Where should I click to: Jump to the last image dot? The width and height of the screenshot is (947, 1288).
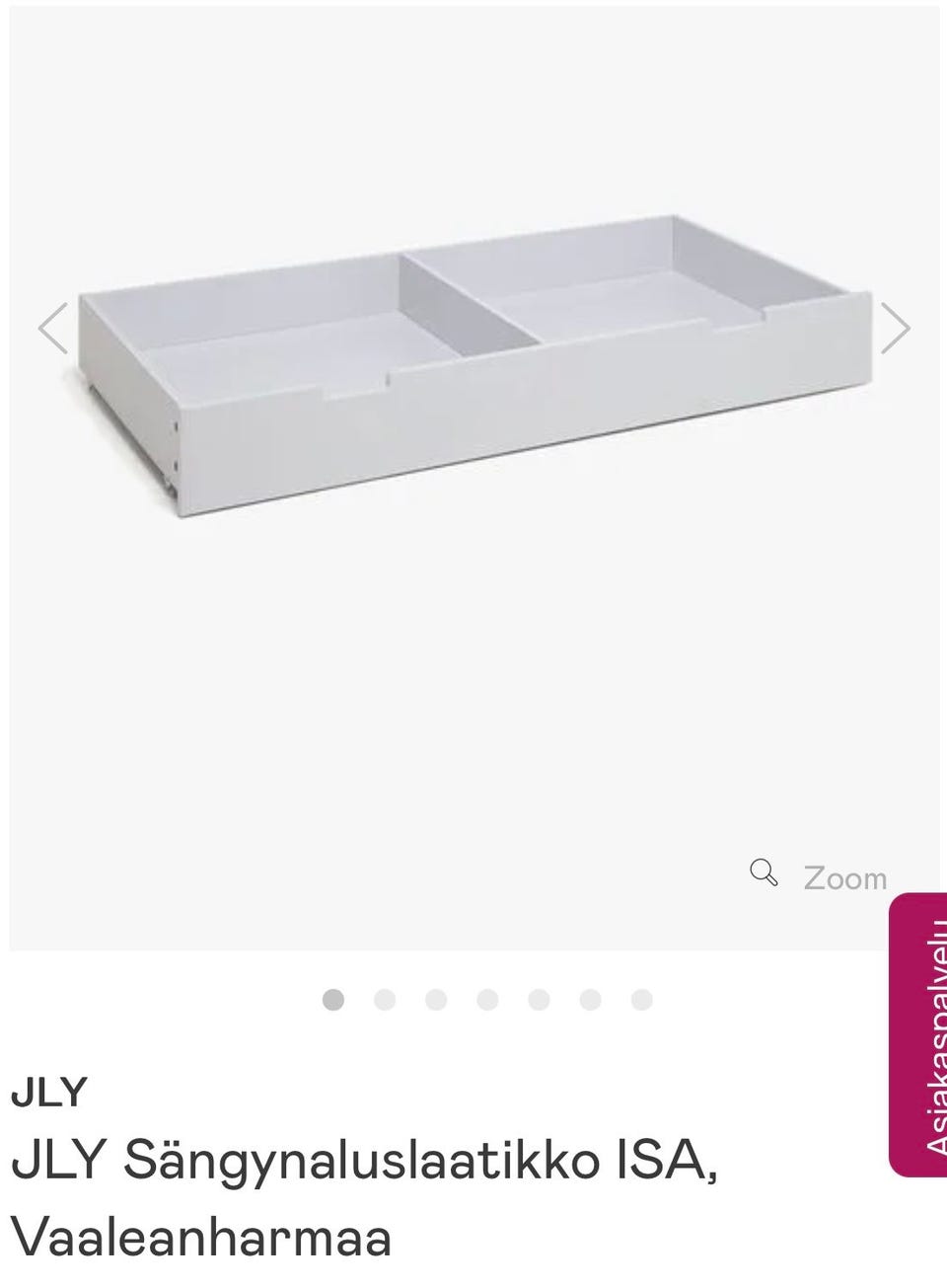point(641,1000)
